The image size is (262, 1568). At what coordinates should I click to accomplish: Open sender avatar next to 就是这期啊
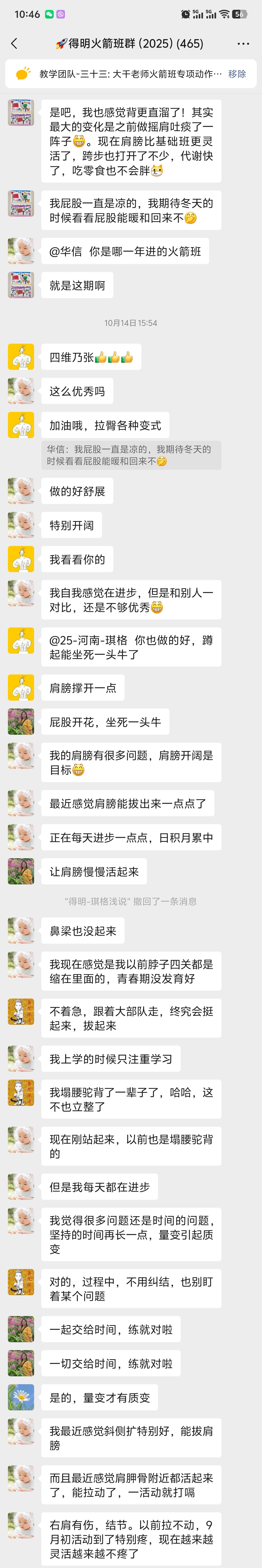tap(21, 285)
